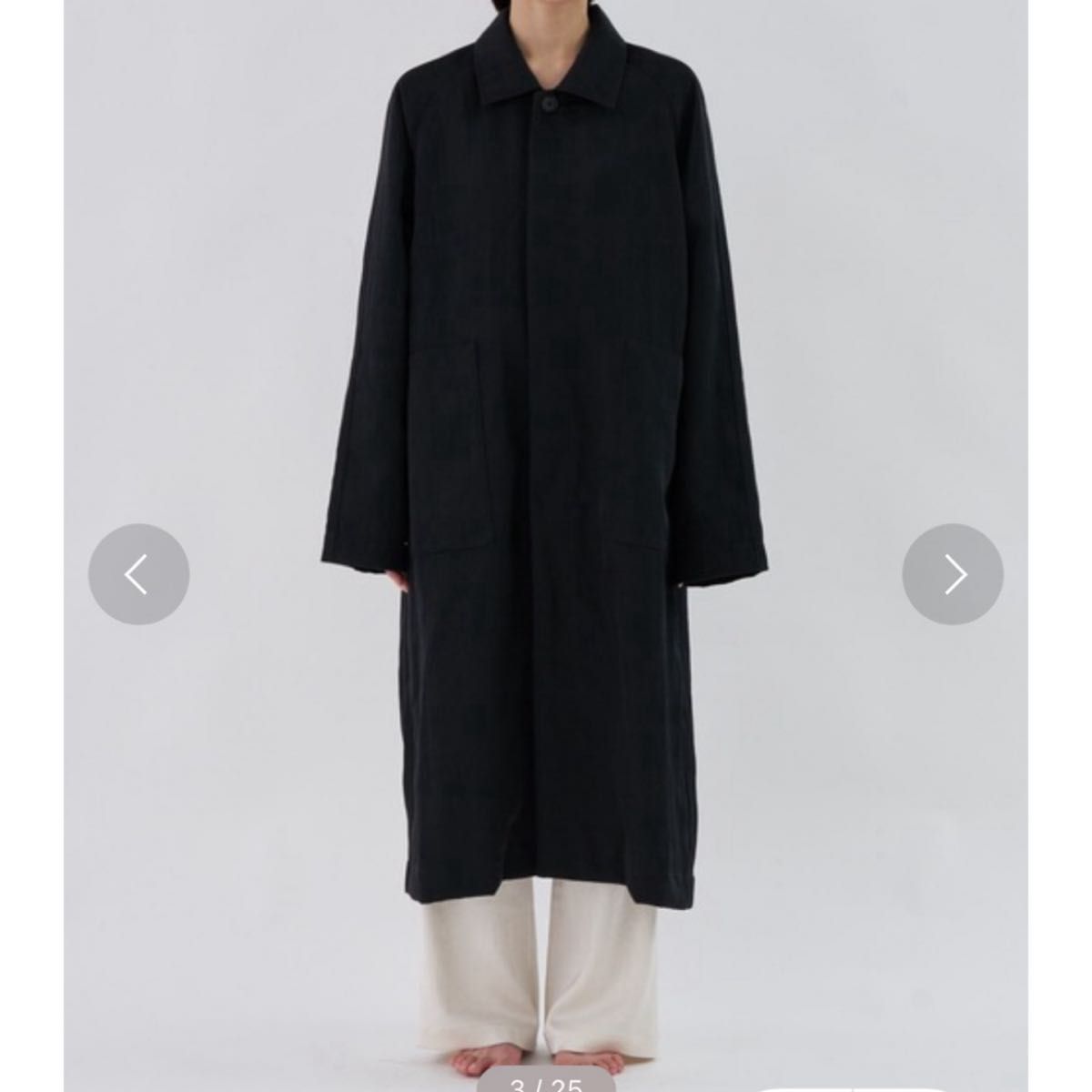Go to the previous product photo
The width and height of the screenshot is (1092, 1092).
click(x=138, y=574)
